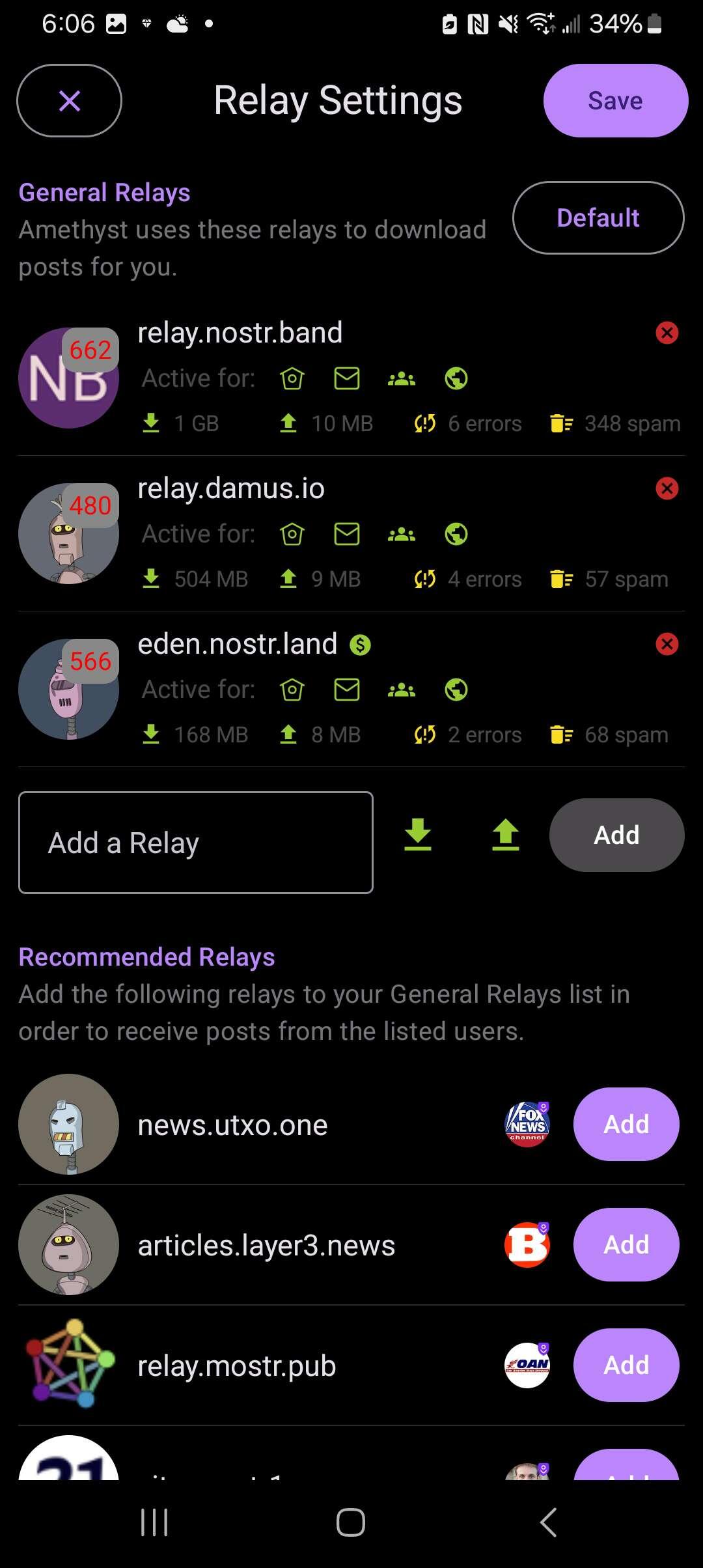Go back using system navigation arrow
703x1568 pixels.
(548, 1522)
